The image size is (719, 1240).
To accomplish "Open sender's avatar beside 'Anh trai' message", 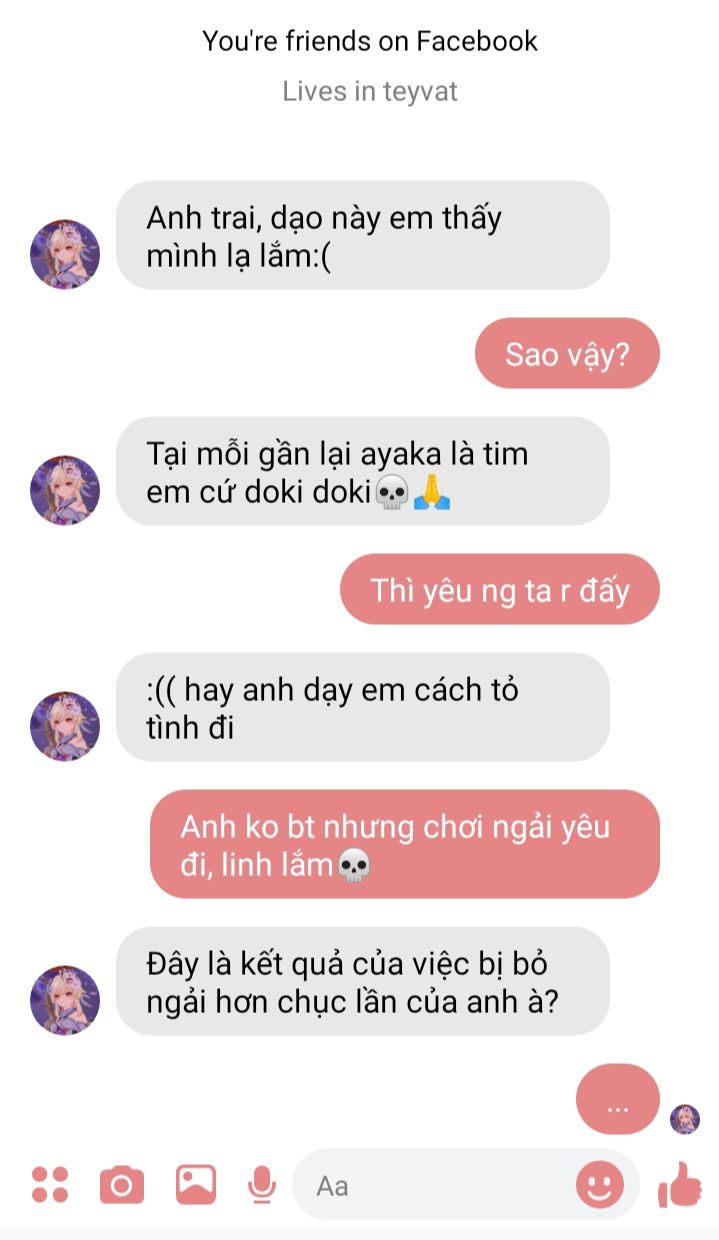I will [65, 255].
